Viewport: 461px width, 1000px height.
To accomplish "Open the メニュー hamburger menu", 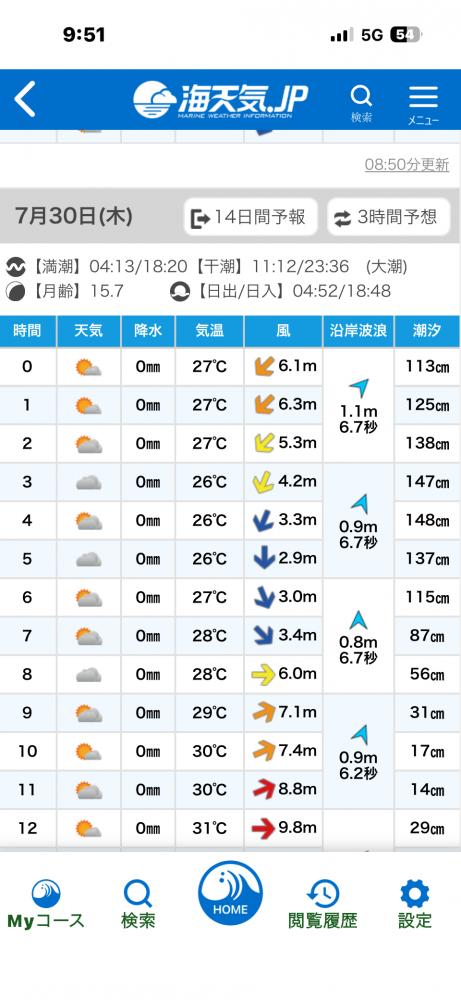I will [423, 104].
